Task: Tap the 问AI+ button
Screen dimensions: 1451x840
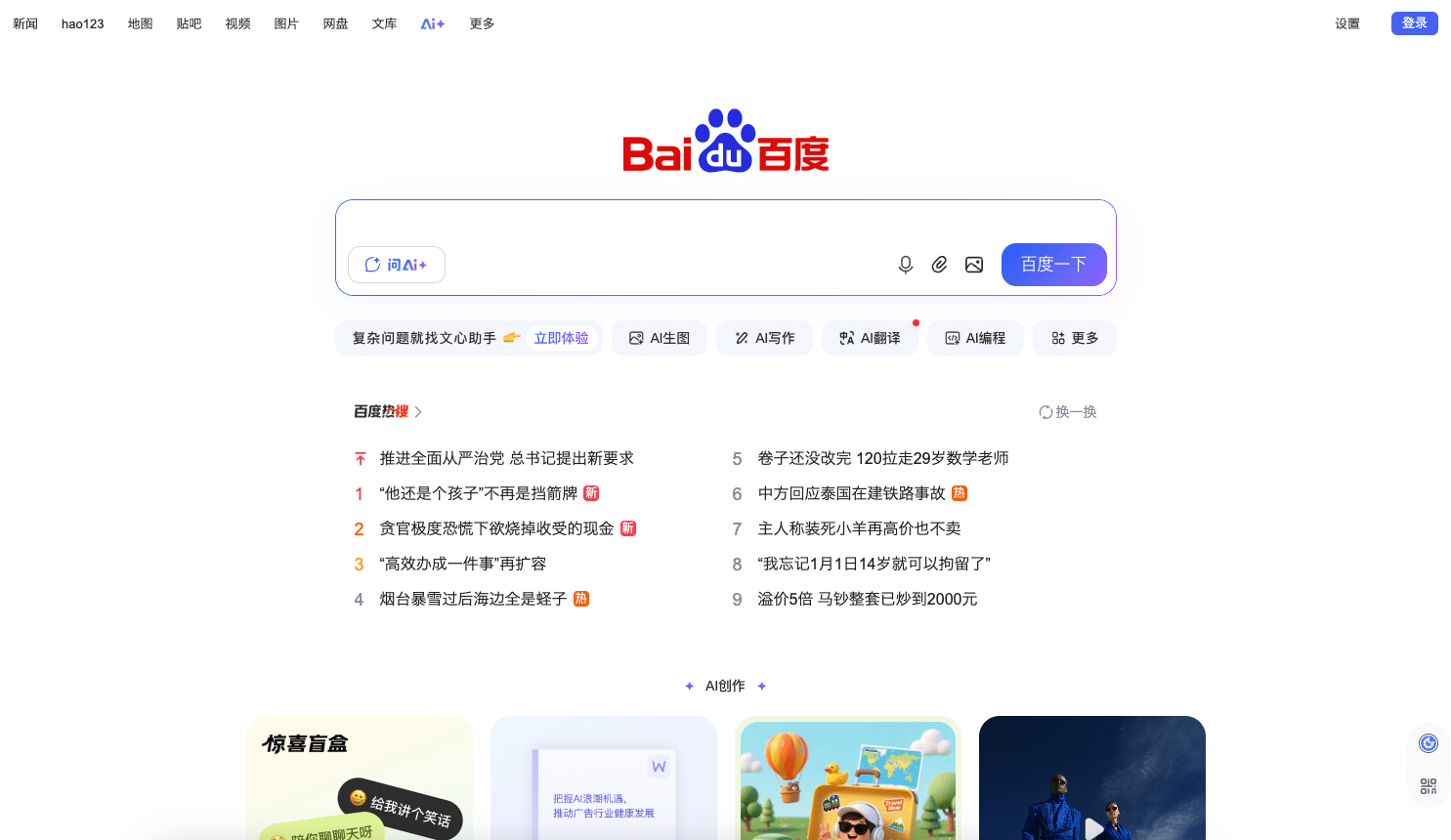Action: click(x=397, y=265)
